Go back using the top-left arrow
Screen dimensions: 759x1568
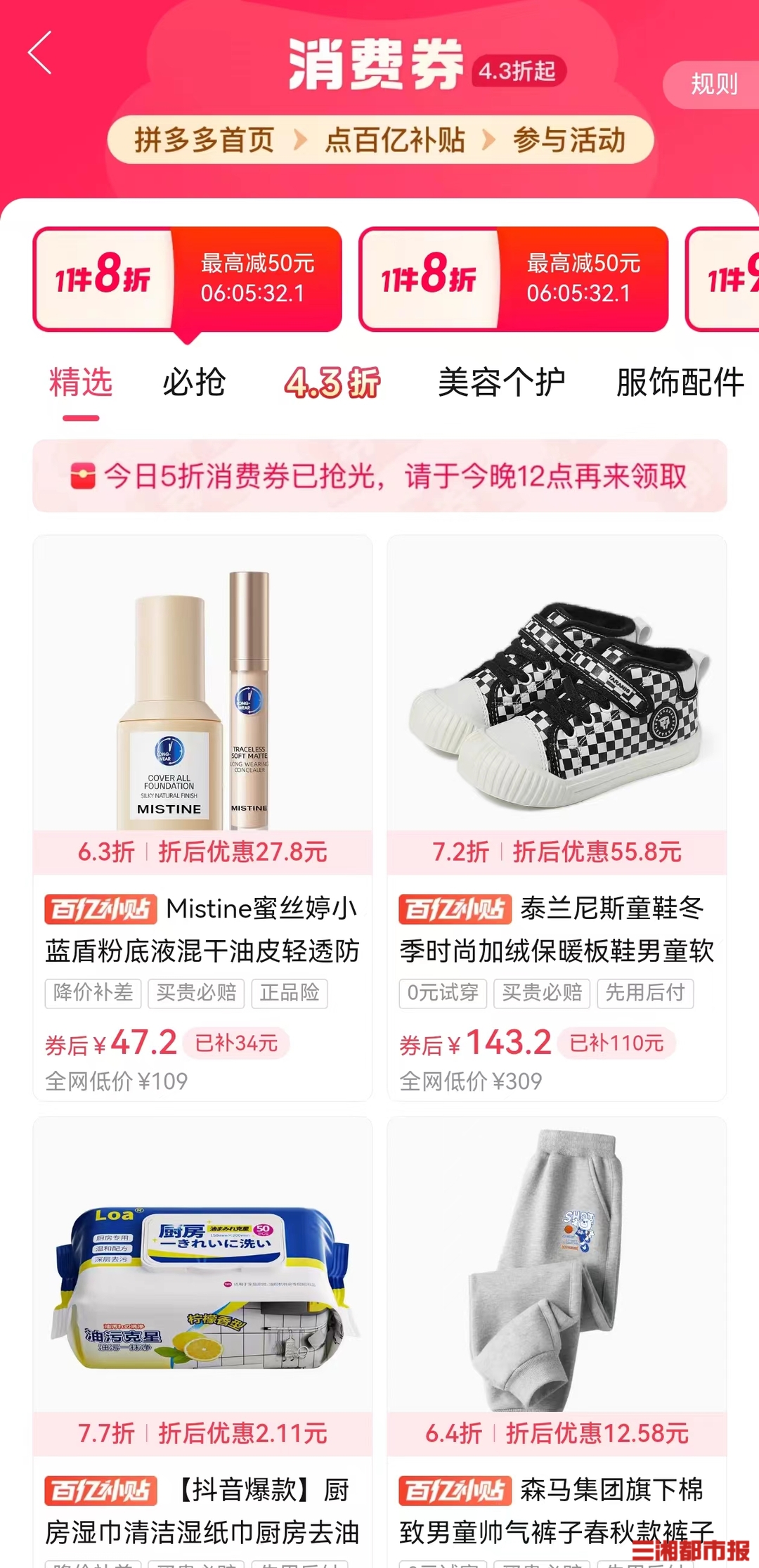tap(40, 53)
